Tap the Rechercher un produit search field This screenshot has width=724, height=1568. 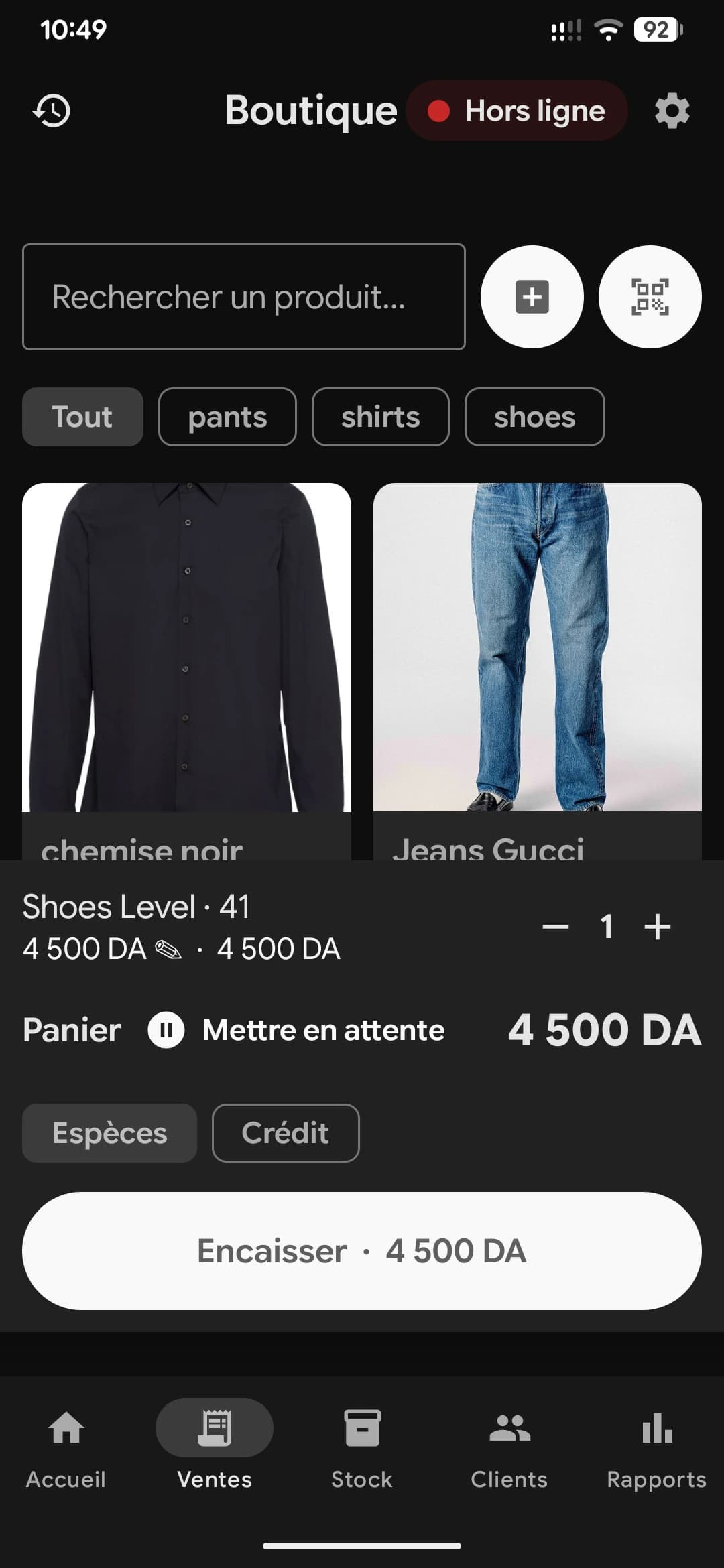point(244,297)
